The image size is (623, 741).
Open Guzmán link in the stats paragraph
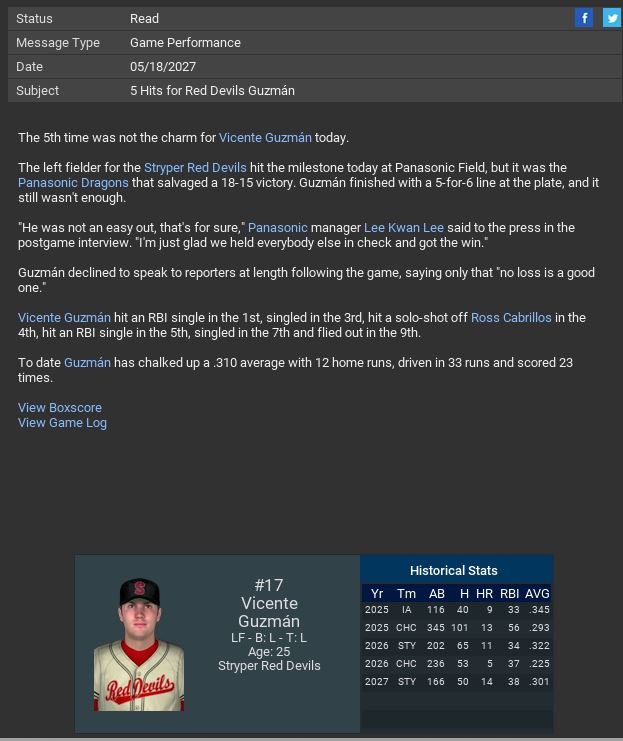87,363
